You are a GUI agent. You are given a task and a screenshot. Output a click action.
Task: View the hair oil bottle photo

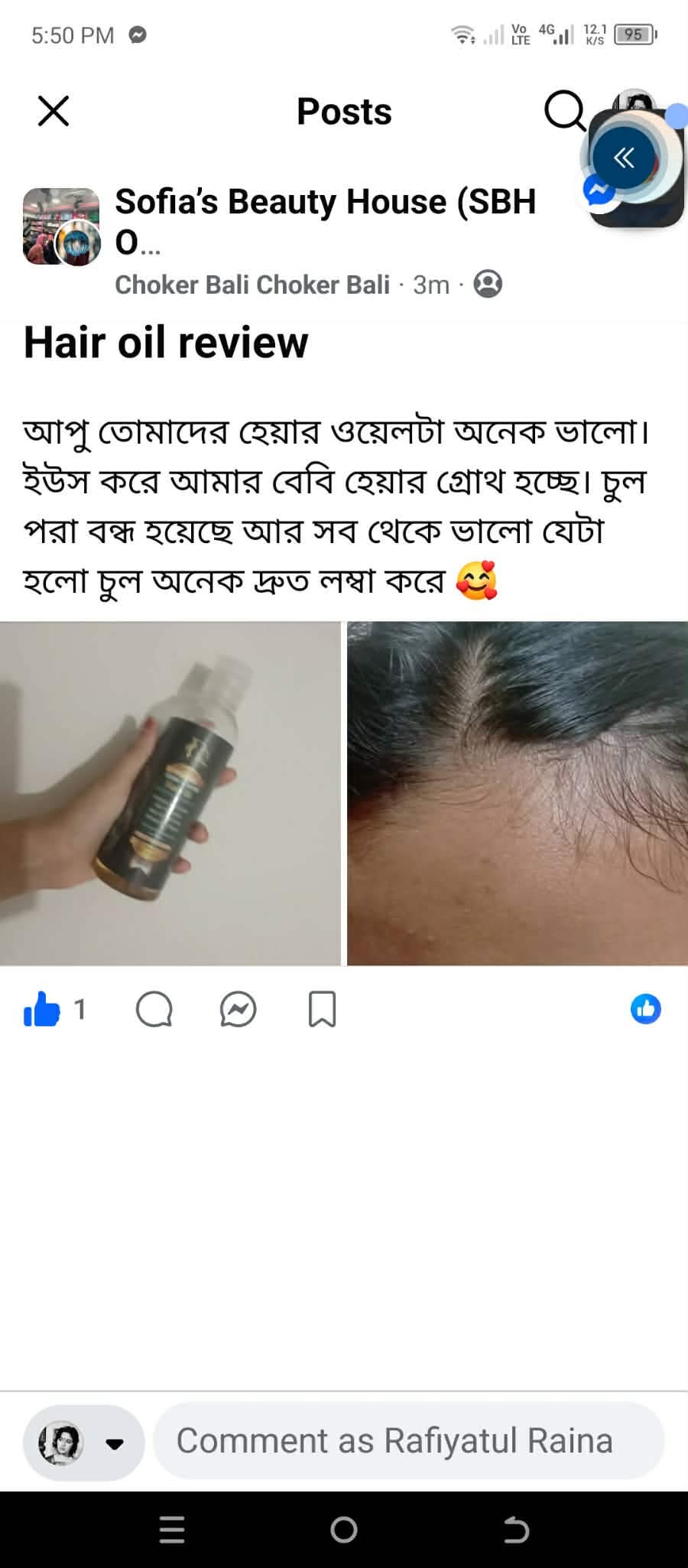[170, 793]
